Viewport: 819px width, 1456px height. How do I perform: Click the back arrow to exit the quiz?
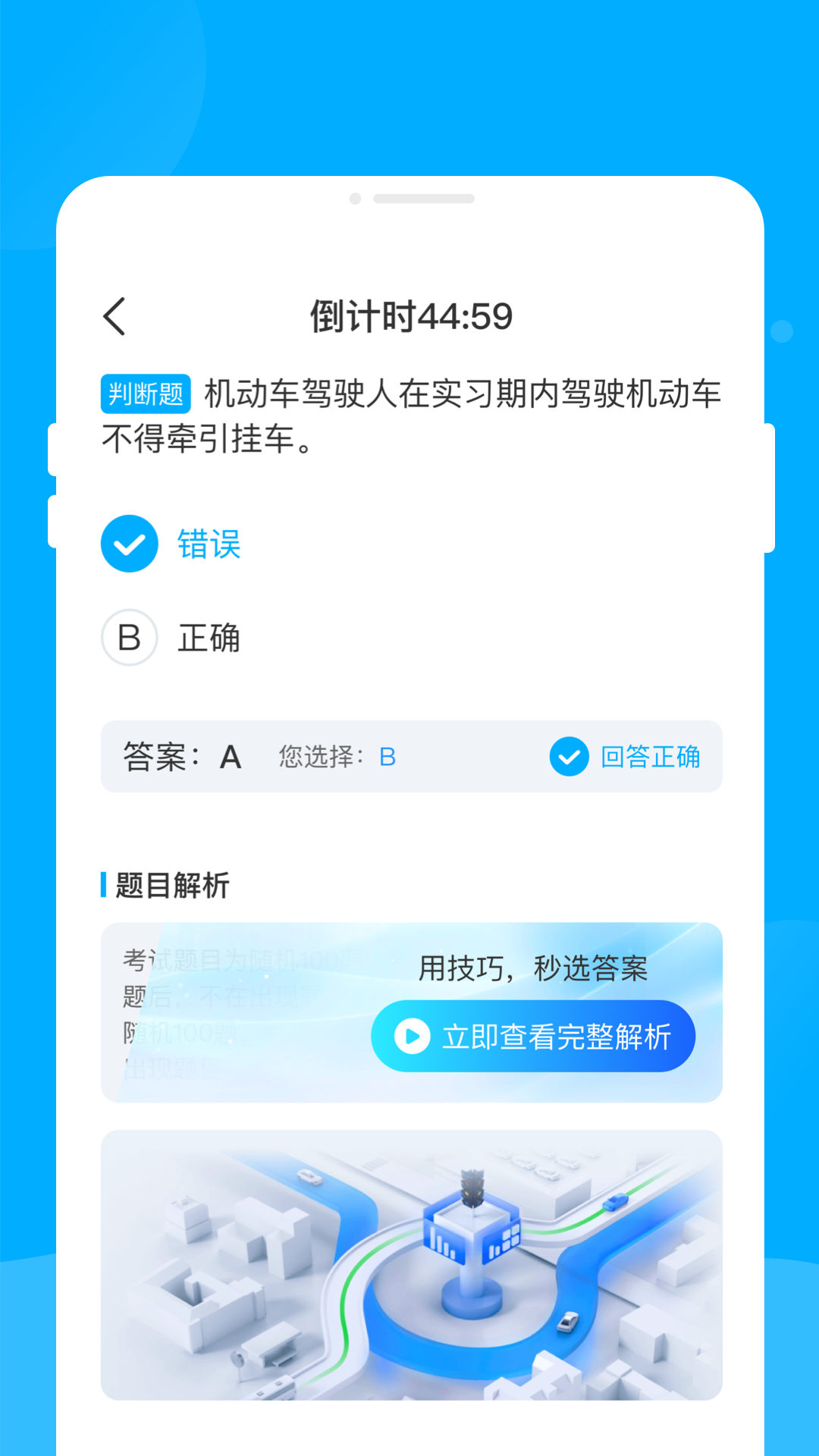point(115,316)
